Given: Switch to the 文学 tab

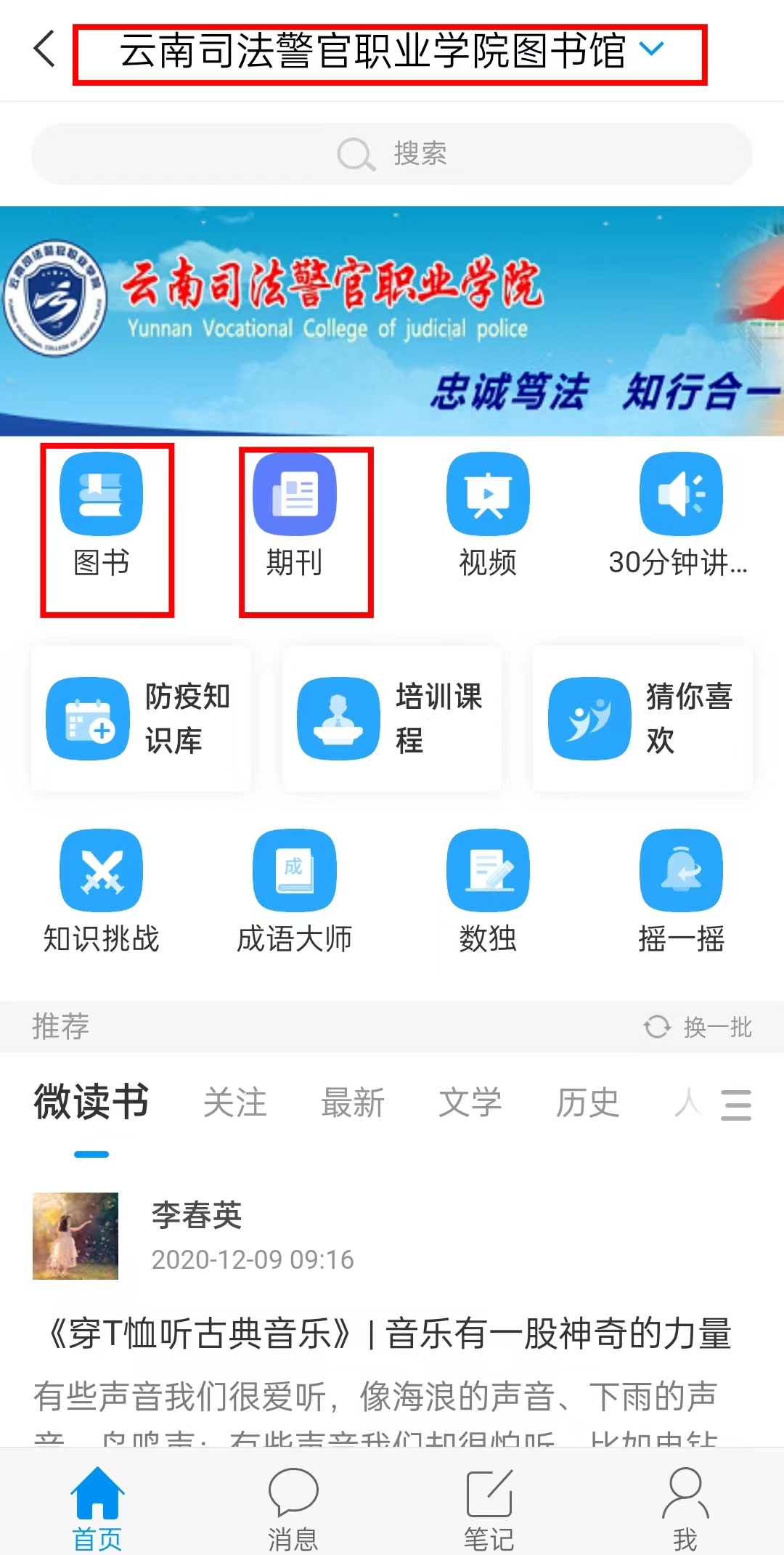Looking at the screenshot, I should click(470, 1103).
